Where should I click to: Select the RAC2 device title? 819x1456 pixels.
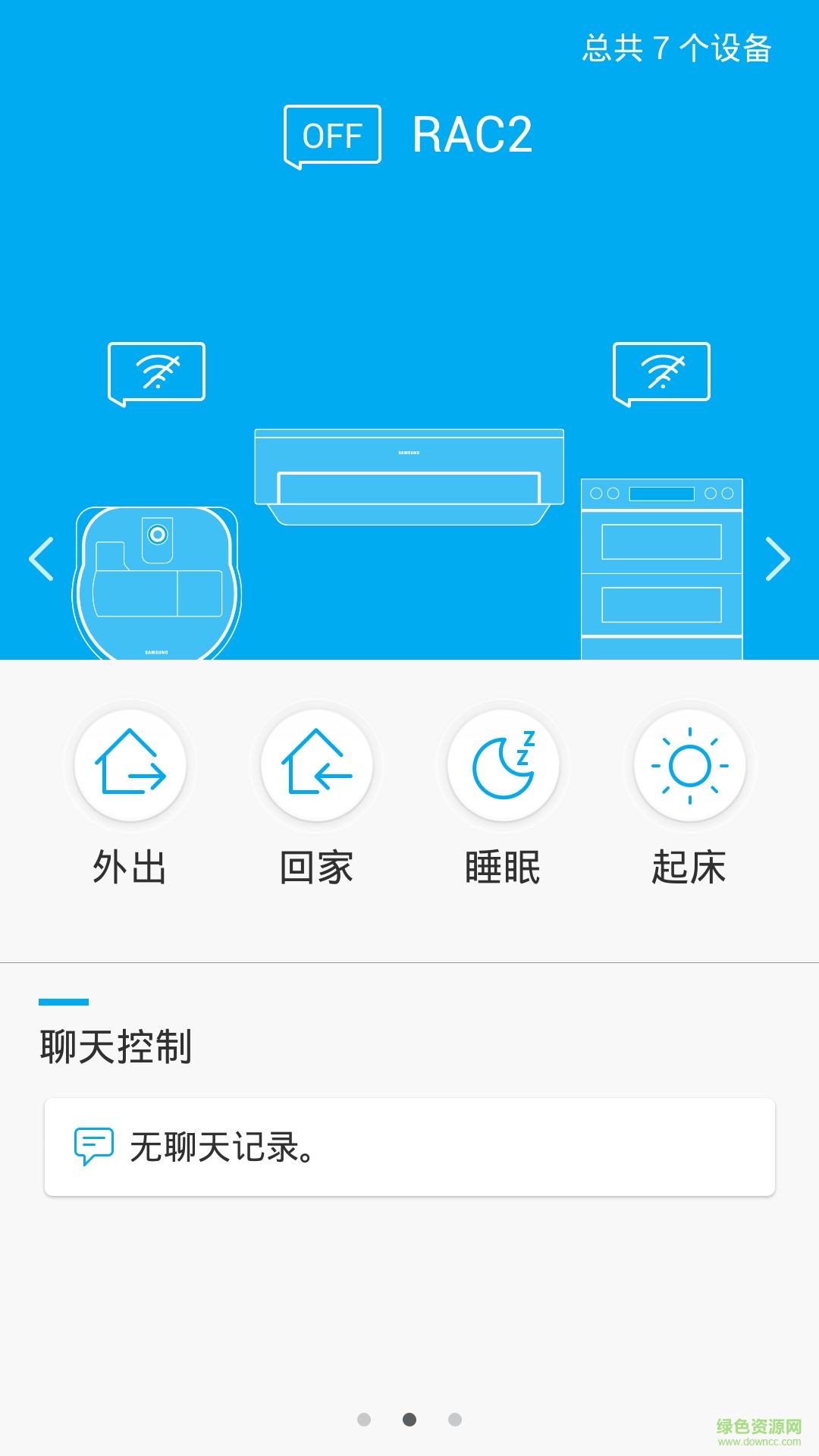pos(472,136)
